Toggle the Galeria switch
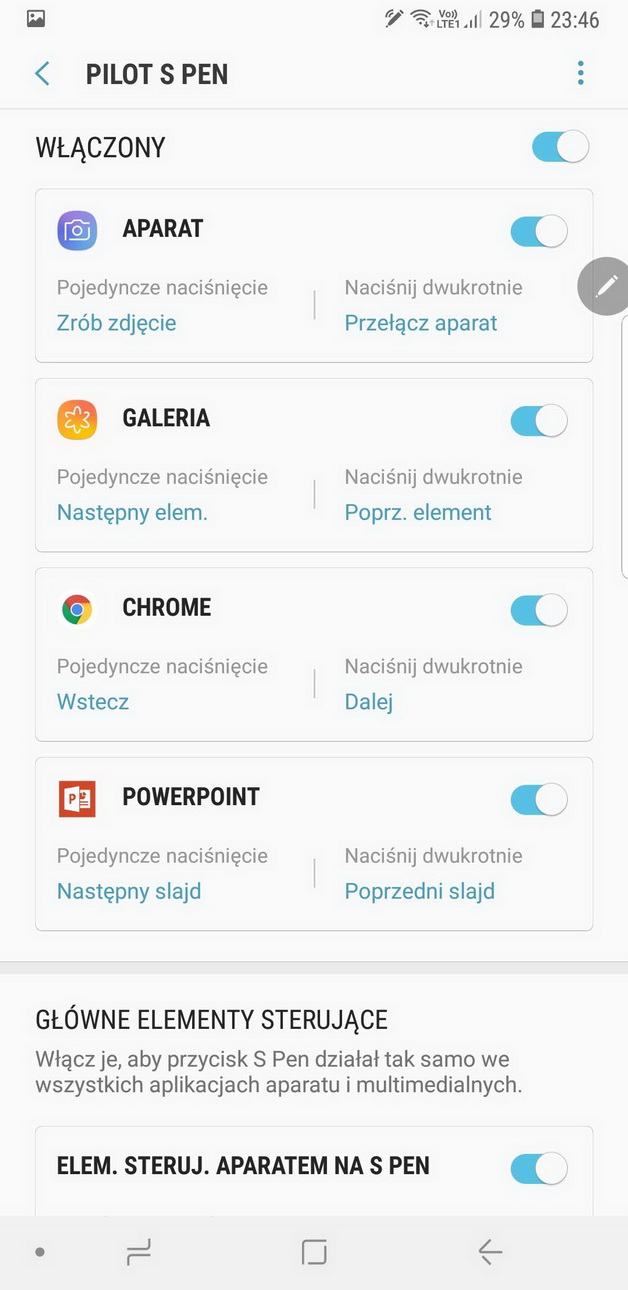 (539, 421)
